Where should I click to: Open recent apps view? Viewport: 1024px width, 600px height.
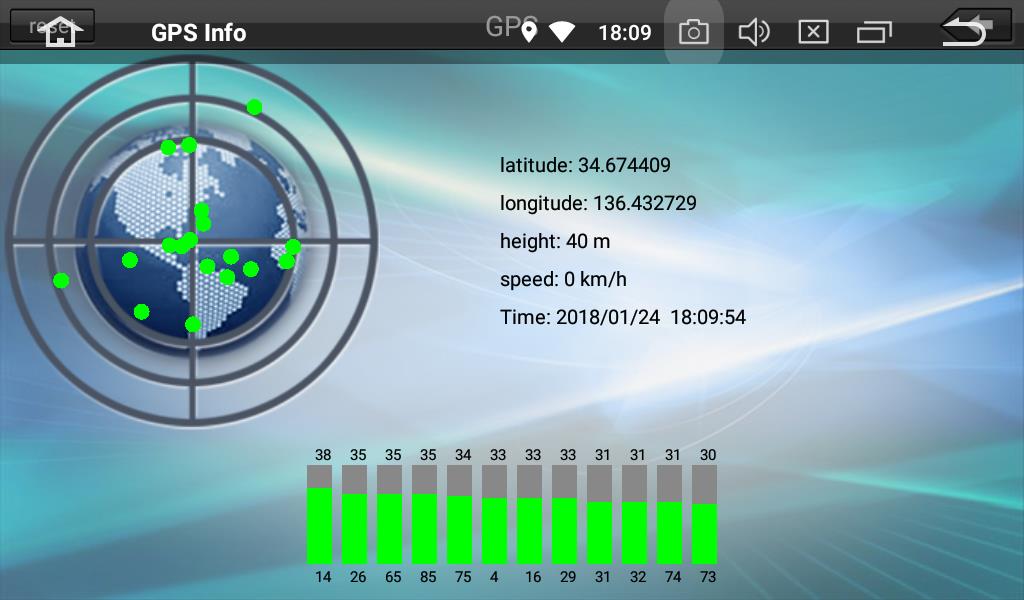coord(873,33)
